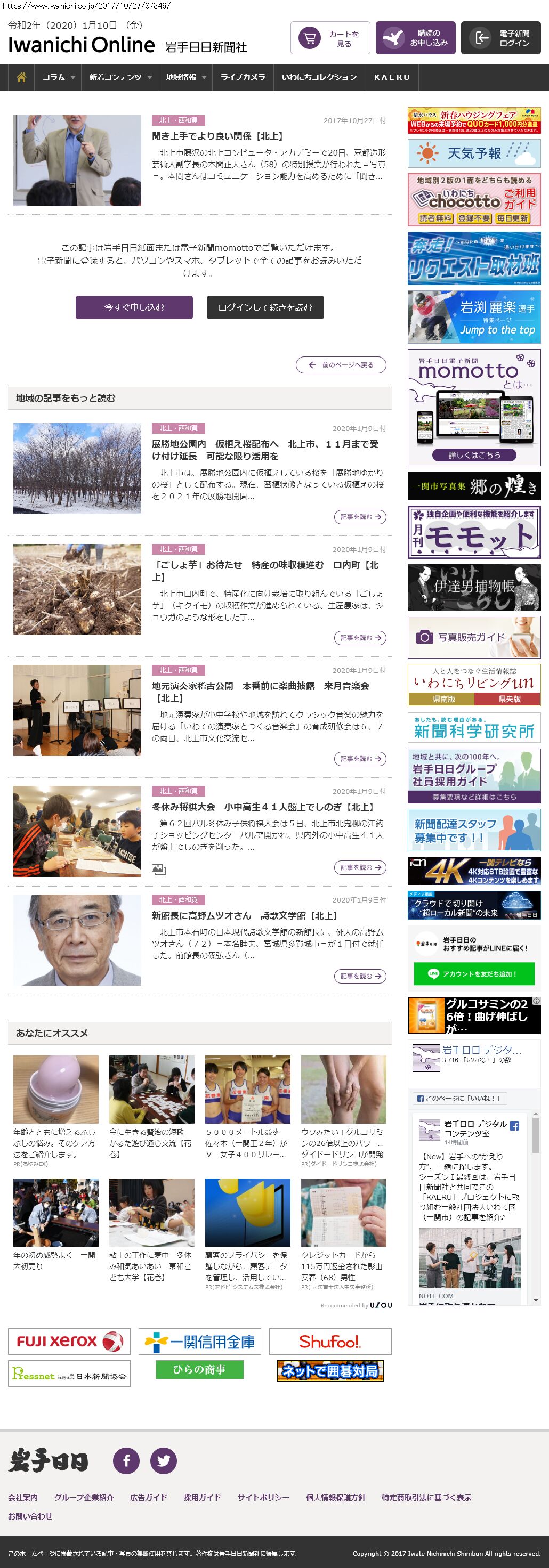Add the LINE account as friend
This screenshot has width=549, height=1568.
[473, 974]
